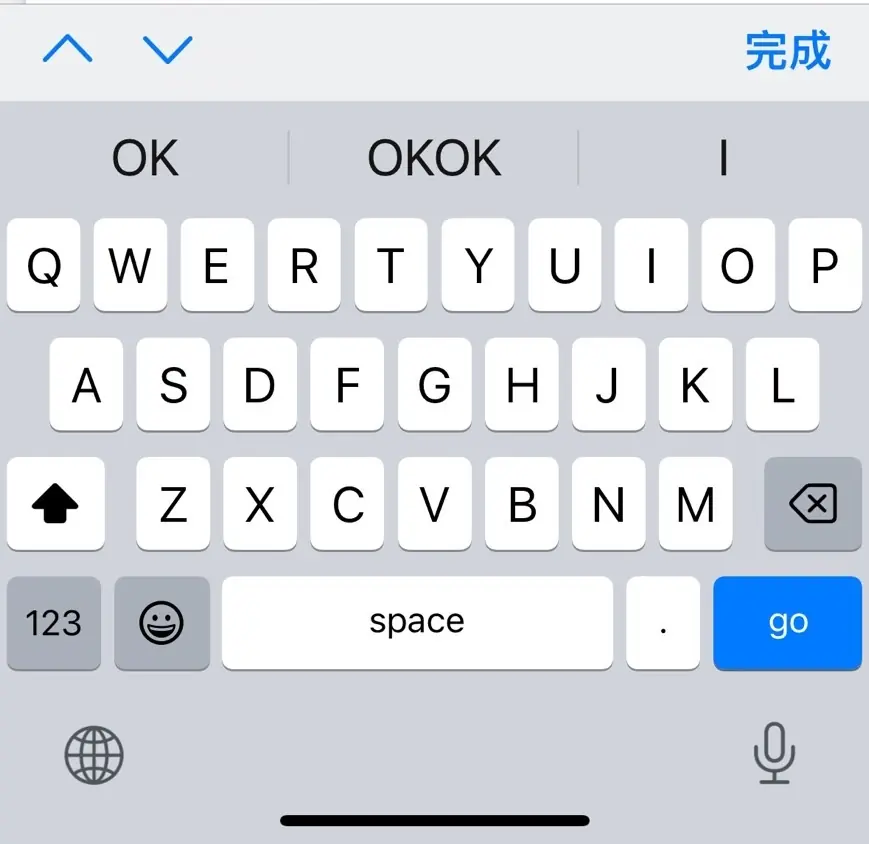Open the emoji keyboard
The image size is (869, 844).
[161, 622]
